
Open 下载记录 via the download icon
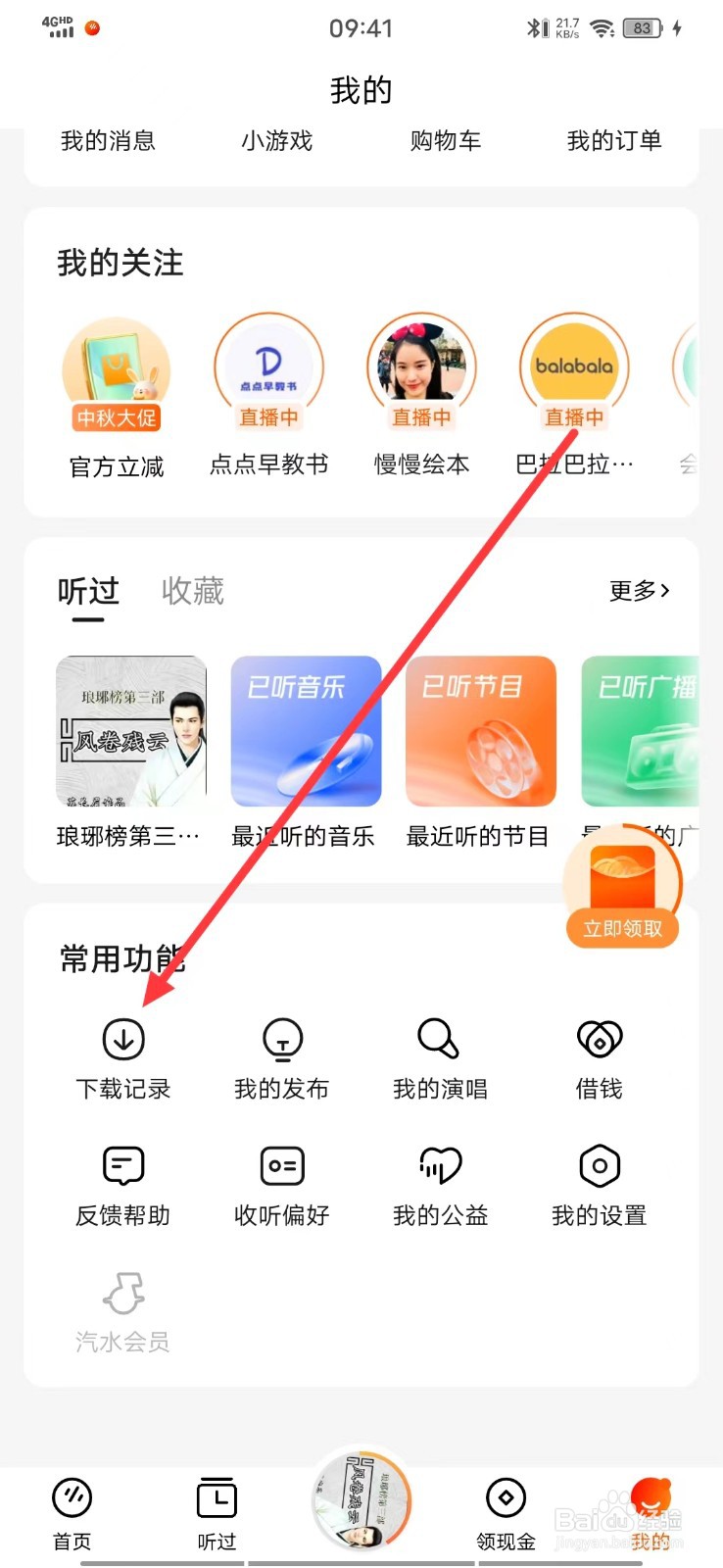[x=122, y=1039]
